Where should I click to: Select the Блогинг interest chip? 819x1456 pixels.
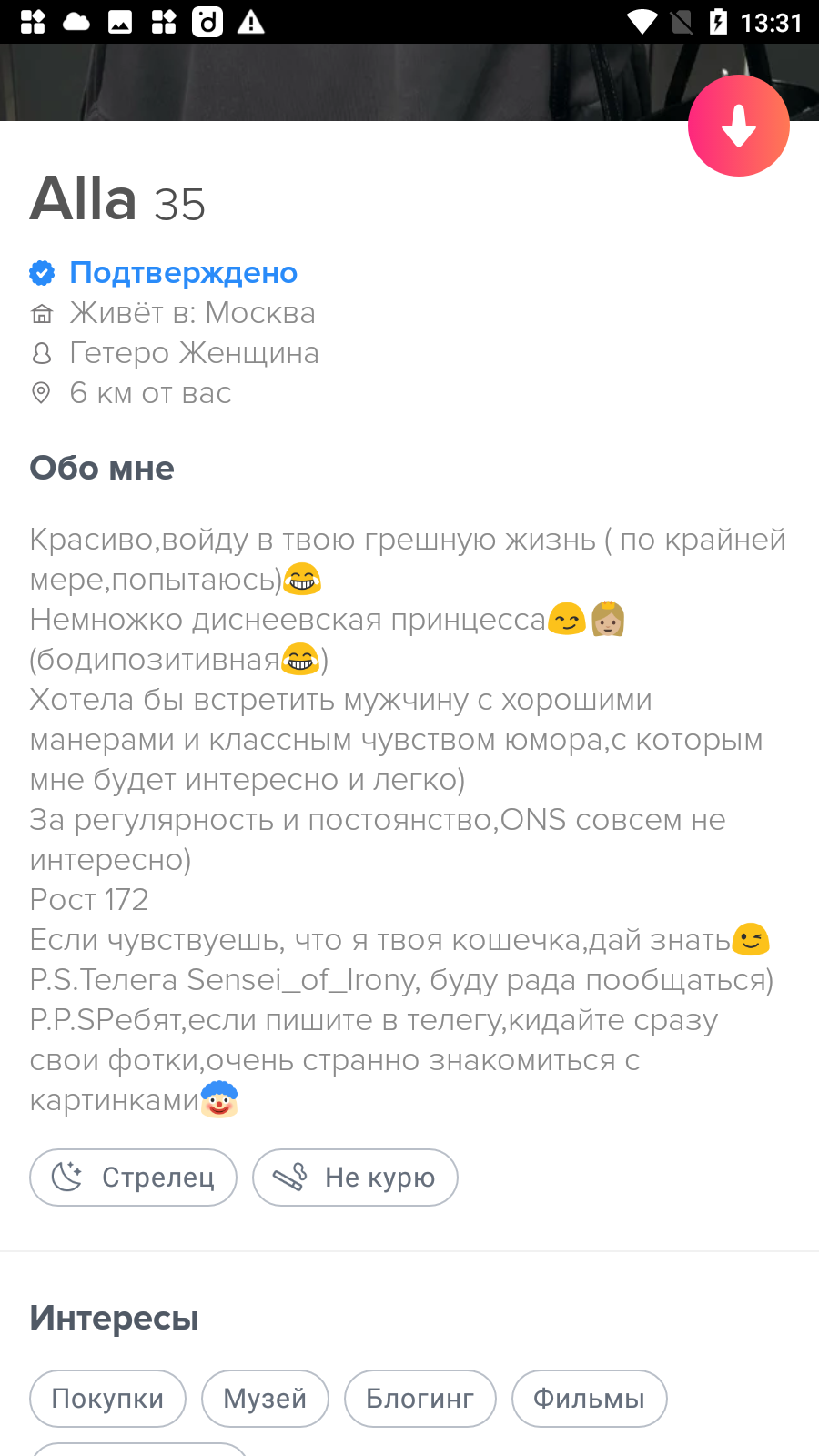pyautogui.click(x=420, y=1399)
